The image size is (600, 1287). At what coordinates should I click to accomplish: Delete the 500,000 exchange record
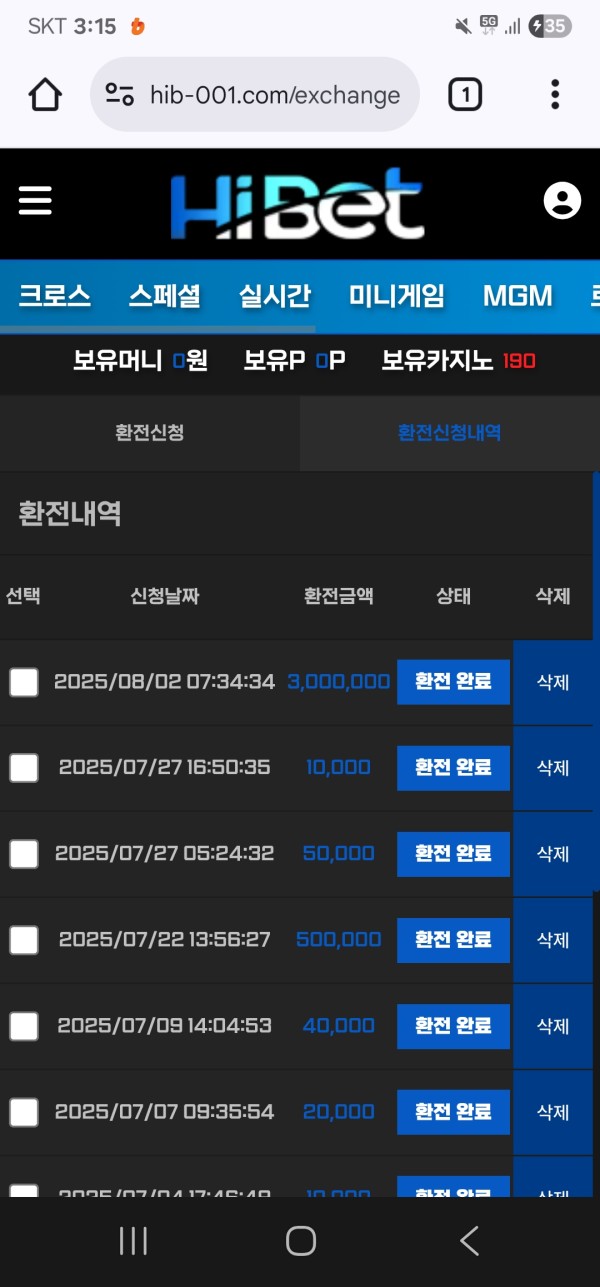coord(553,940)
